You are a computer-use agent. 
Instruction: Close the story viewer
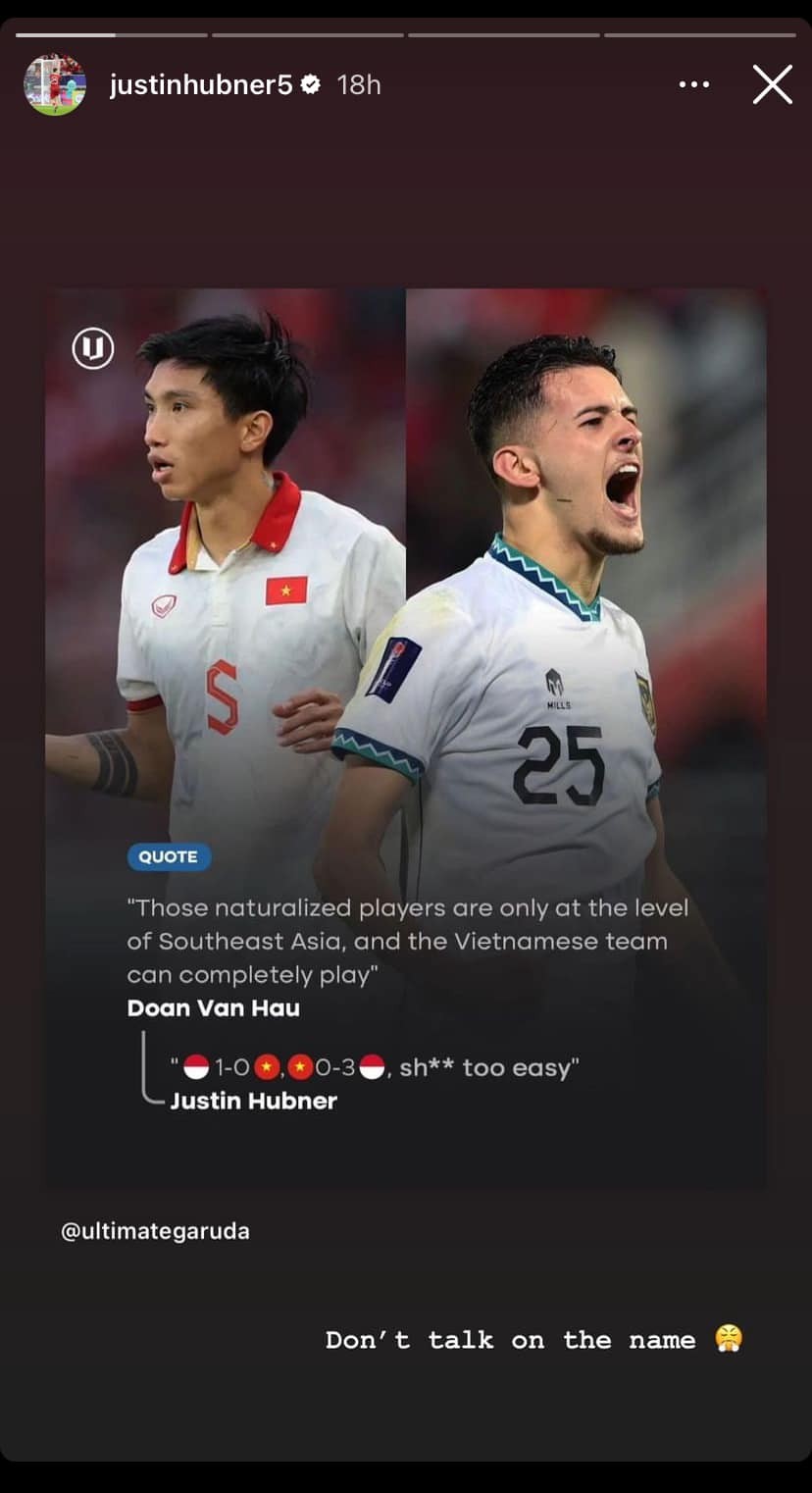(772, 85)
